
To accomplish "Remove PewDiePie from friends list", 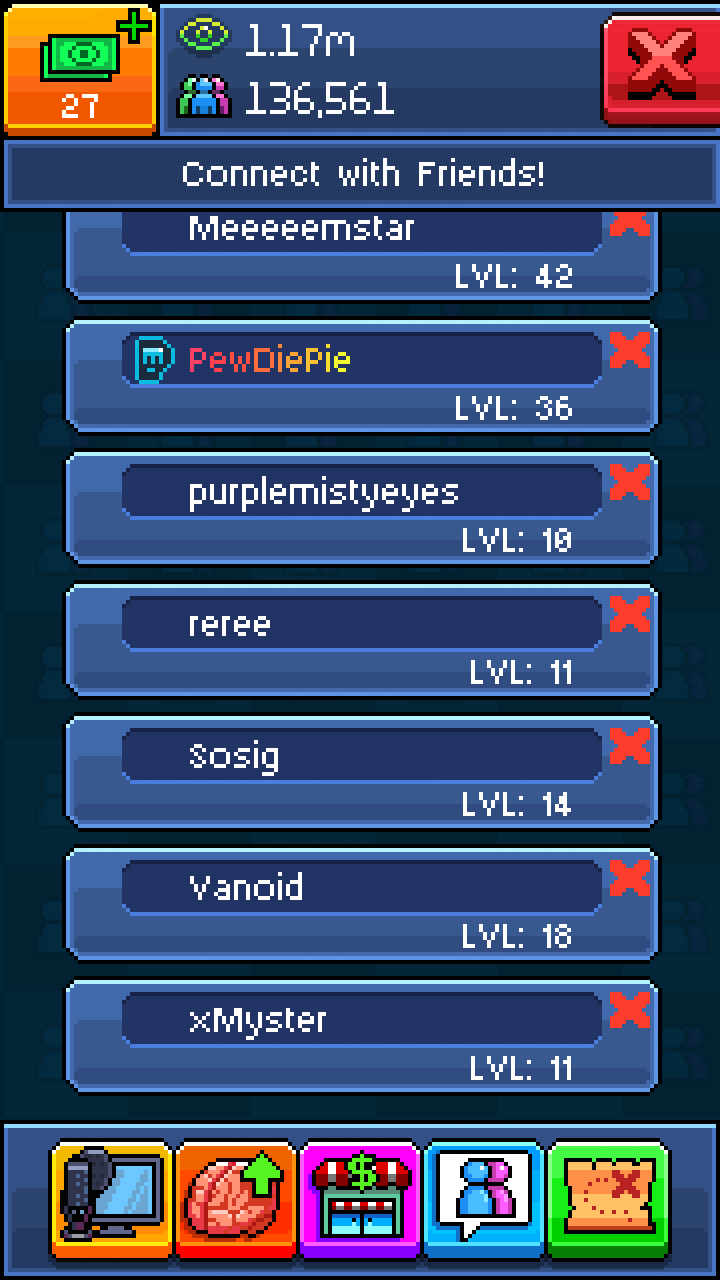I will [x=630, y=349].
